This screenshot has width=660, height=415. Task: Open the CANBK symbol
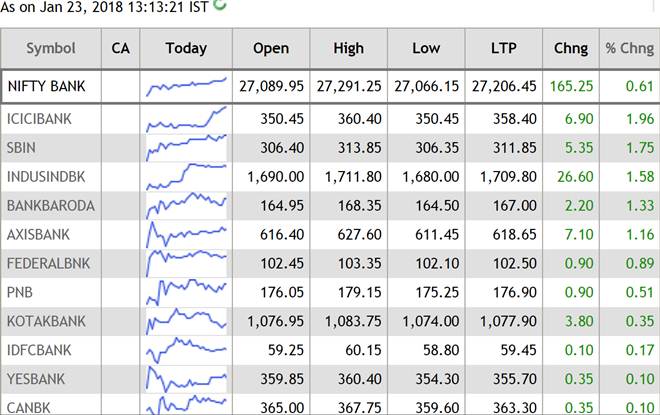point(29,407)
